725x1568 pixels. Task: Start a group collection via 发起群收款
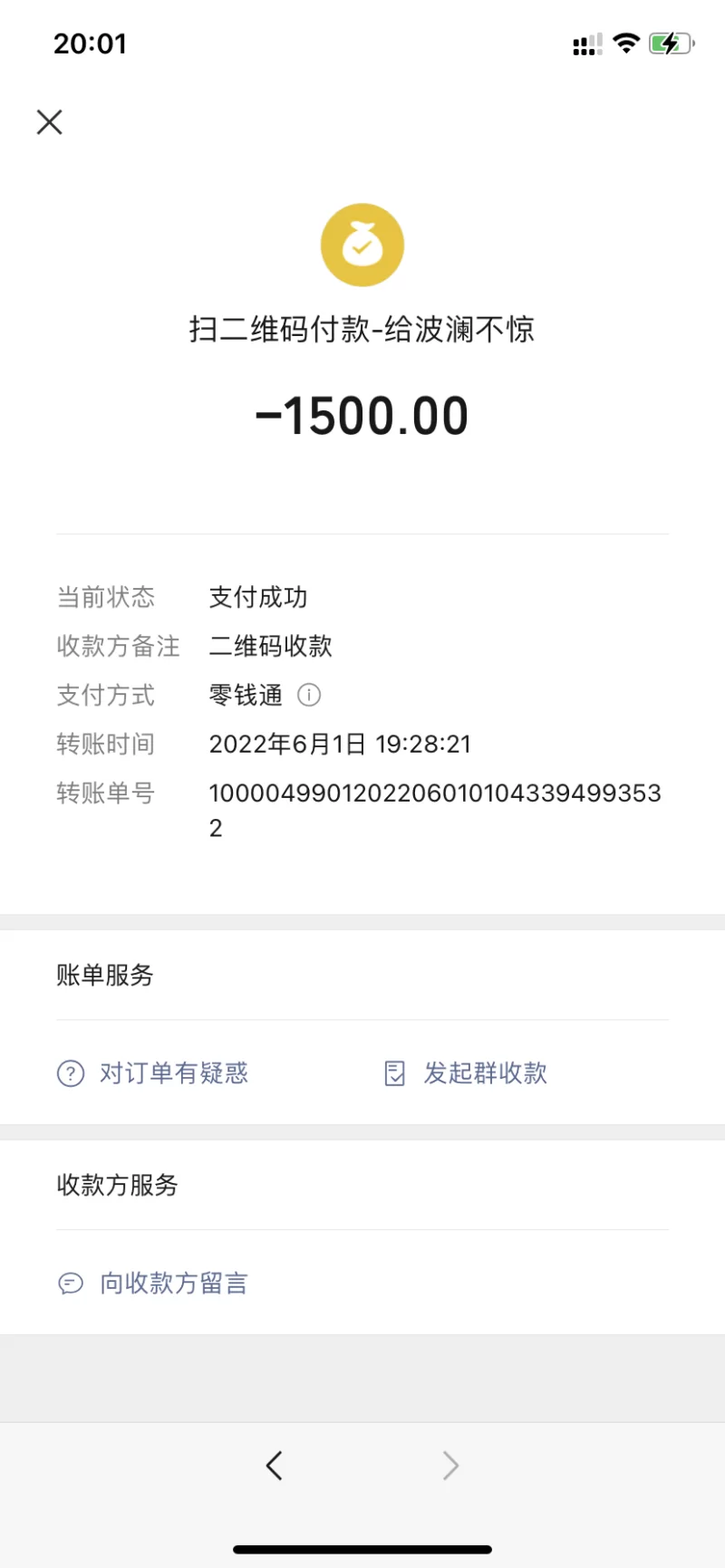[x=467, y=1073]
